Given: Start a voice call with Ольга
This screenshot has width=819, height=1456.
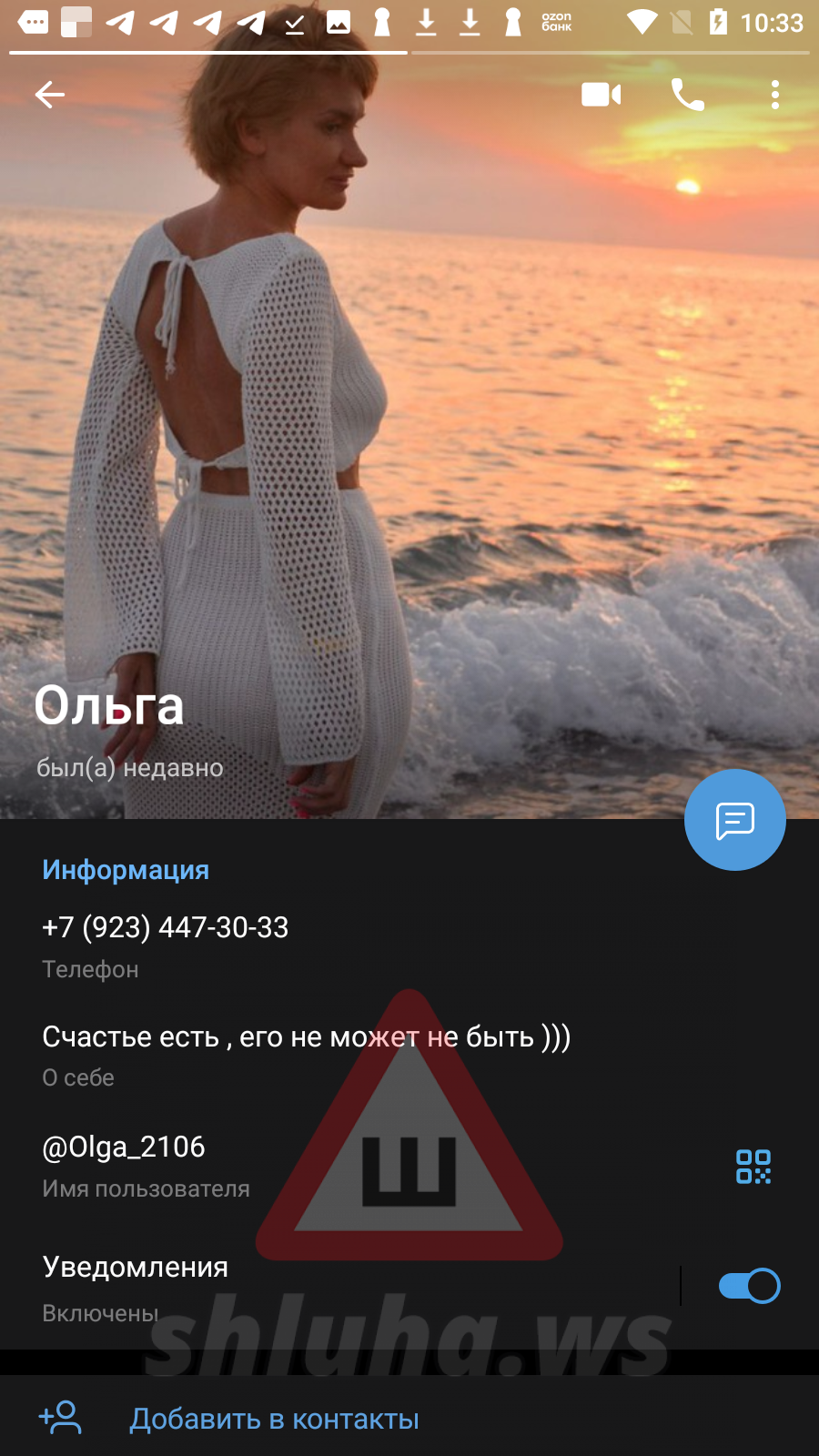Looking at the screenshot, I should click(688, 95).
